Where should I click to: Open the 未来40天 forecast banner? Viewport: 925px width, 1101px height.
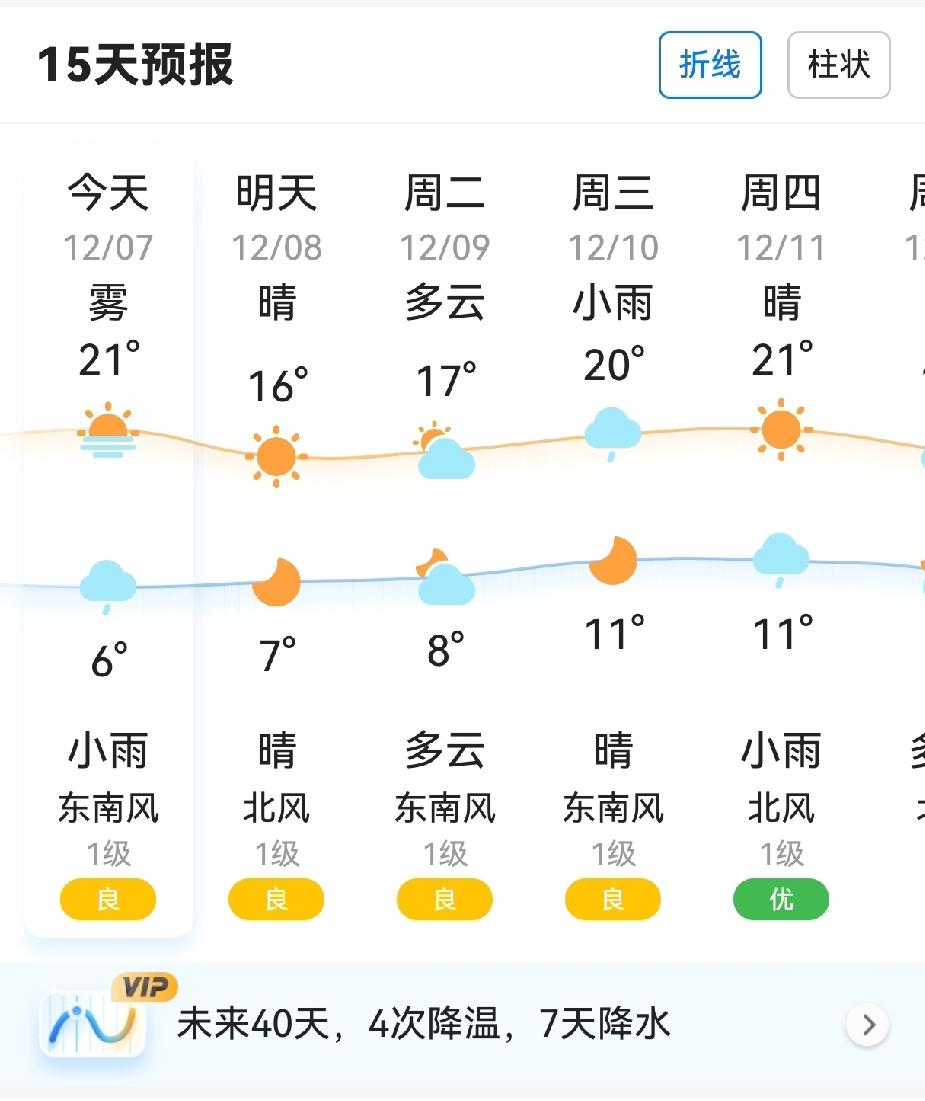(x=425, y=1023)
